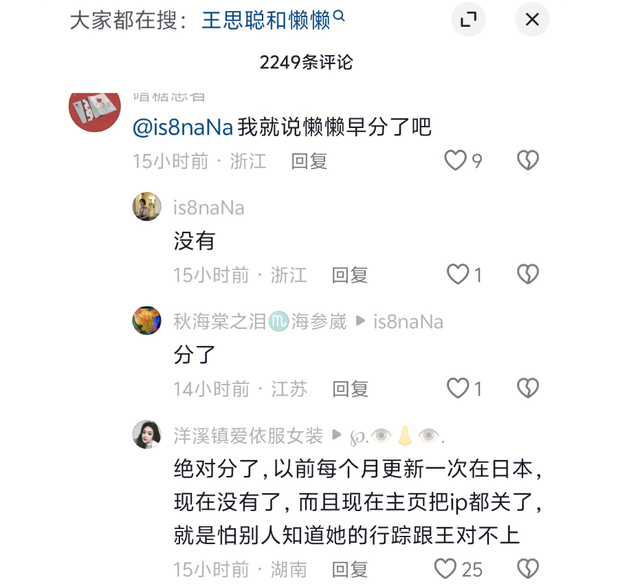This screenshot has height=584, width=640.
Task: Dislike 洋溪镇爱依服女装's comment
Action: (527, 569)
